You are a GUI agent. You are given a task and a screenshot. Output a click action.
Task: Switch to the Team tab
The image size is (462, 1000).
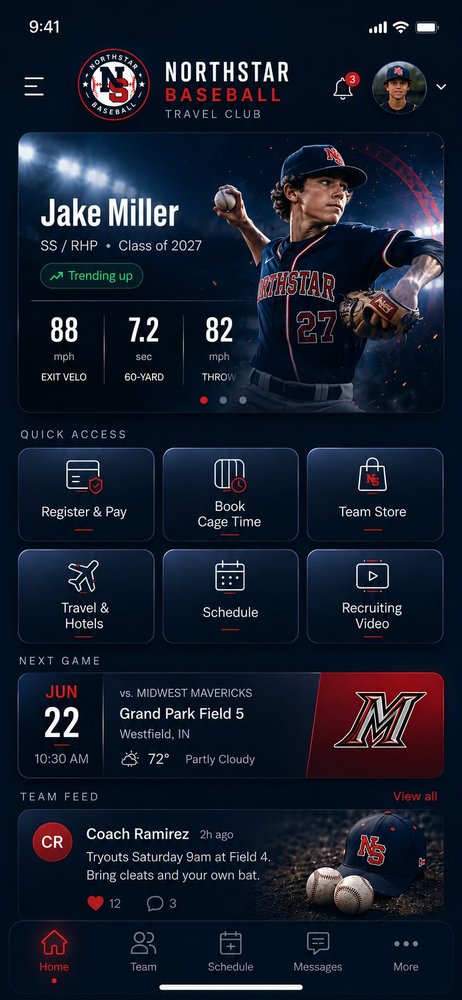tap(143, 952)
